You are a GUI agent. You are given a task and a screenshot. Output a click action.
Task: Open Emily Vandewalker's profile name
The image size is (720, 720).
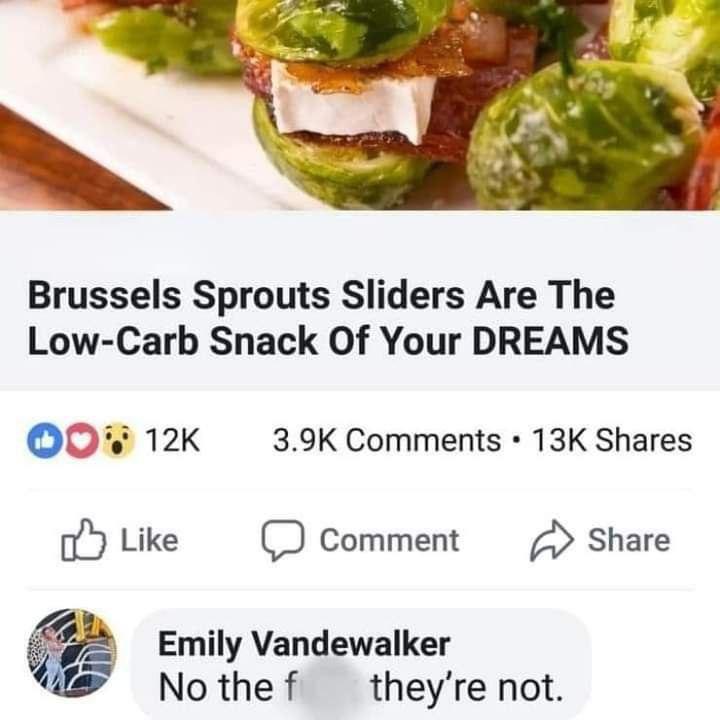pos(304,645)
